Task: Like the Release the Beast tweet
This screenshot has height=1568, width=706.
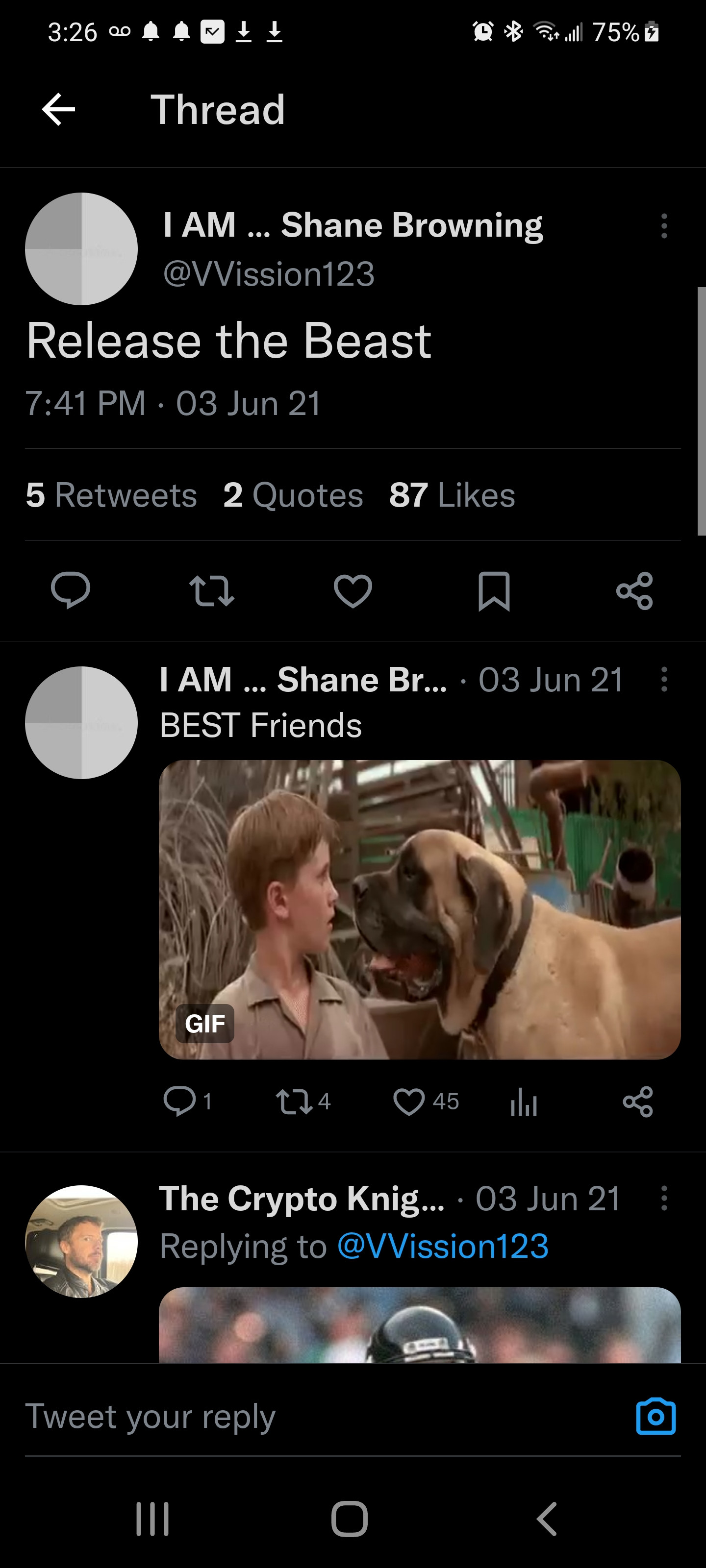Action: [x=353, y=590]
